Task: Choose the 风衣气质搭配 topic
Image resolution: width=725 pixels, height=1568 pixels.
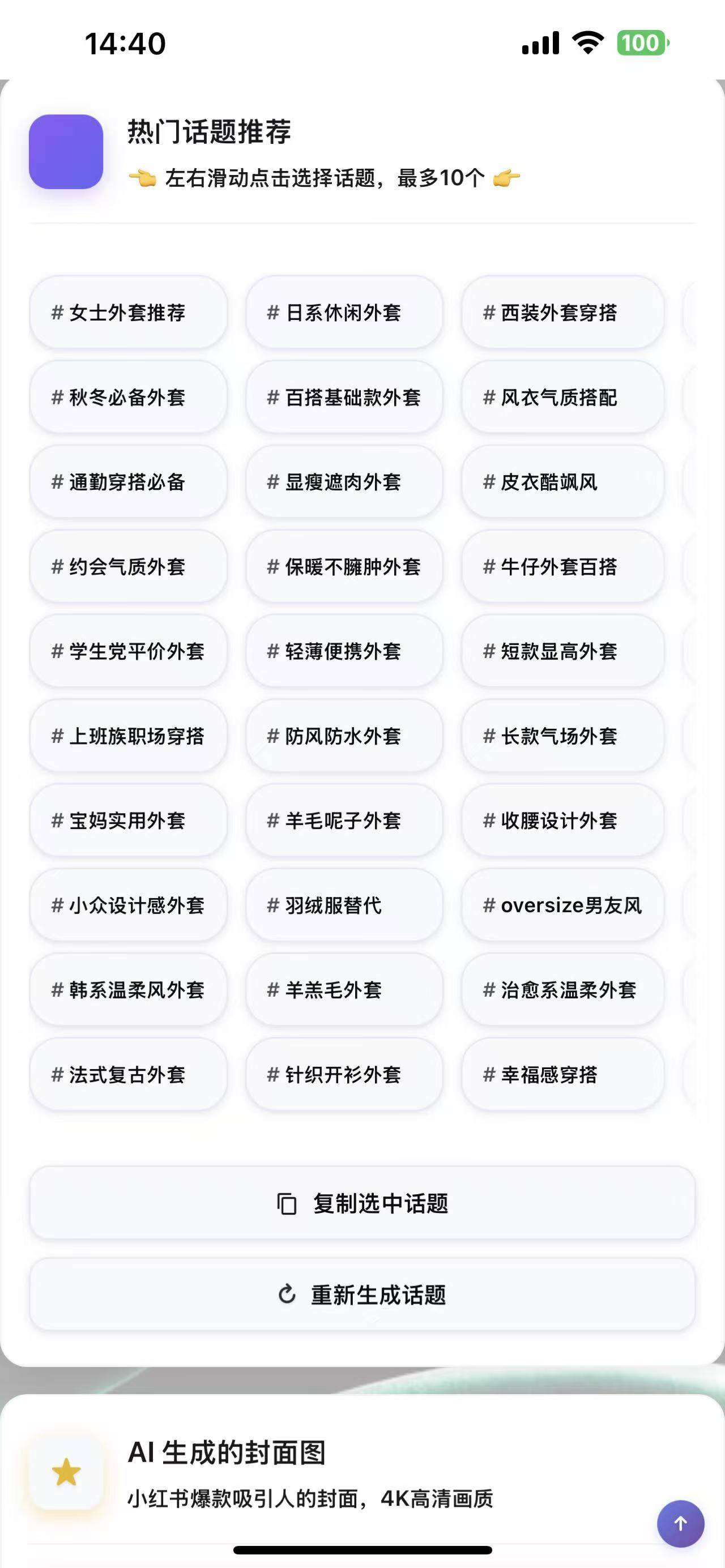Action: point(562,397)
